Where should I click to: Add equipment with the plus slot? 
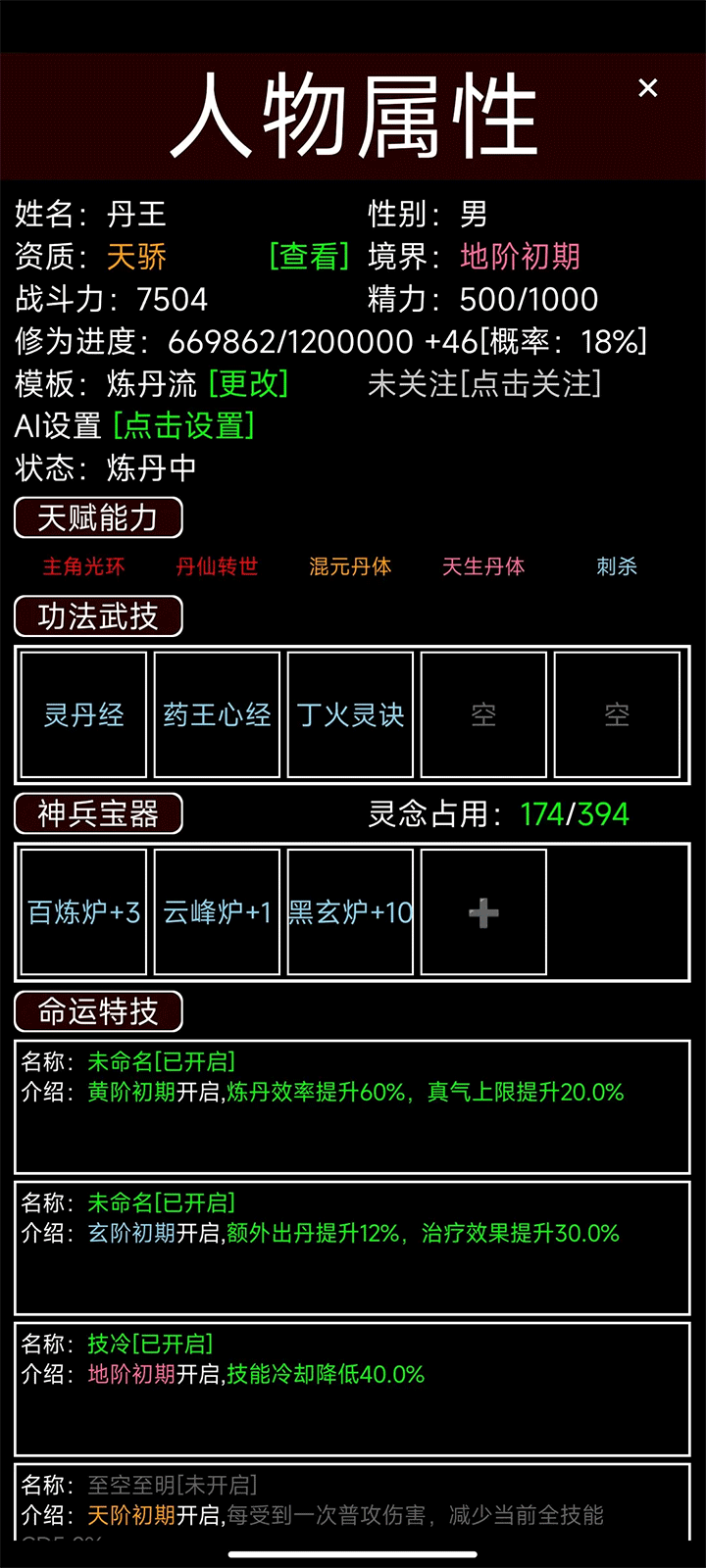pos(483,912)
